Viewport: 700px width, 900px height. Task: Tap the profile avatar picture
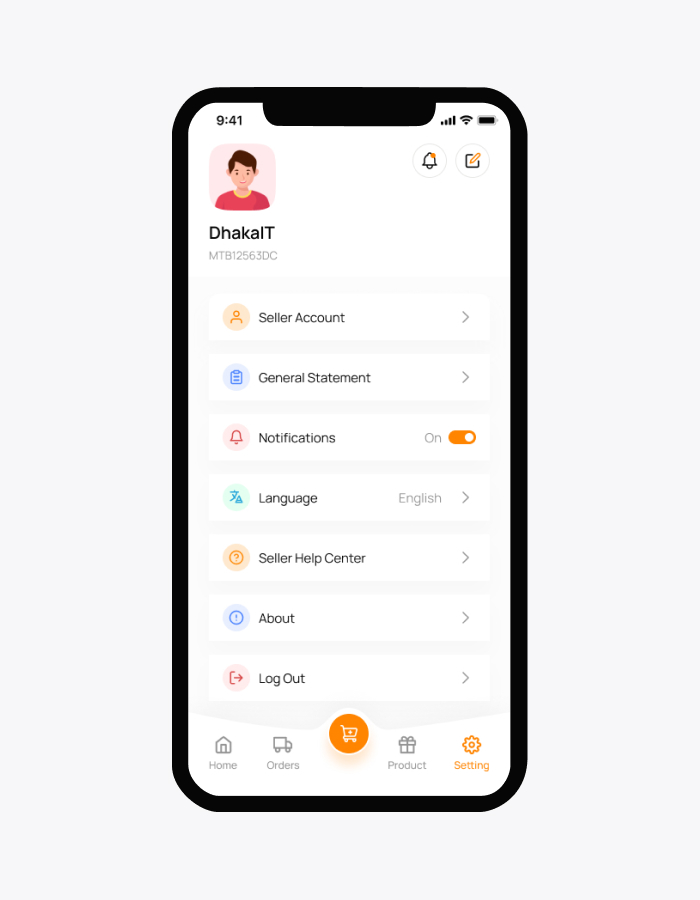[242, 178]
